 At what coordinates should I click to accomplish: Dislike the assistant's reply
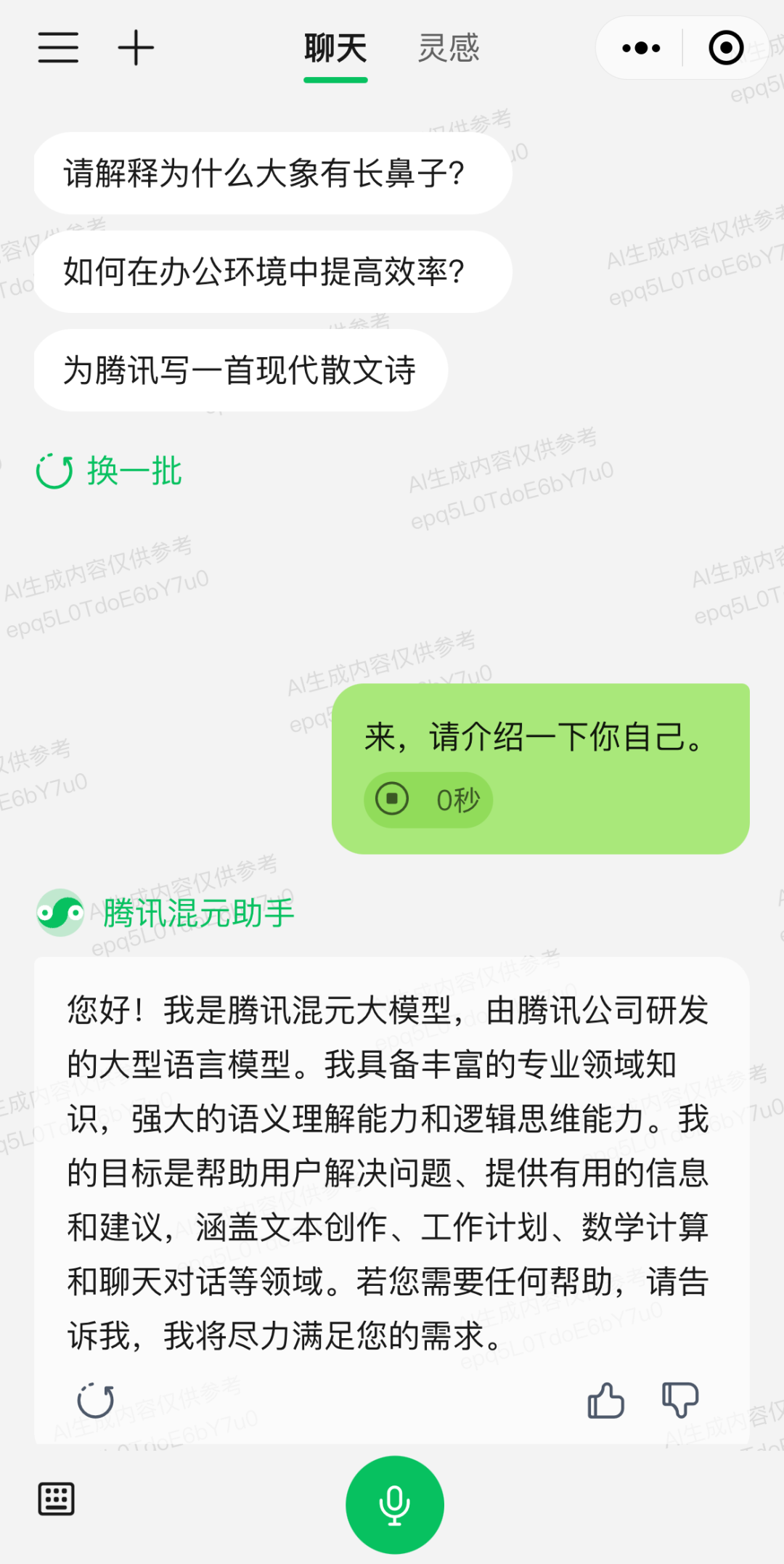pos(680,1401)
